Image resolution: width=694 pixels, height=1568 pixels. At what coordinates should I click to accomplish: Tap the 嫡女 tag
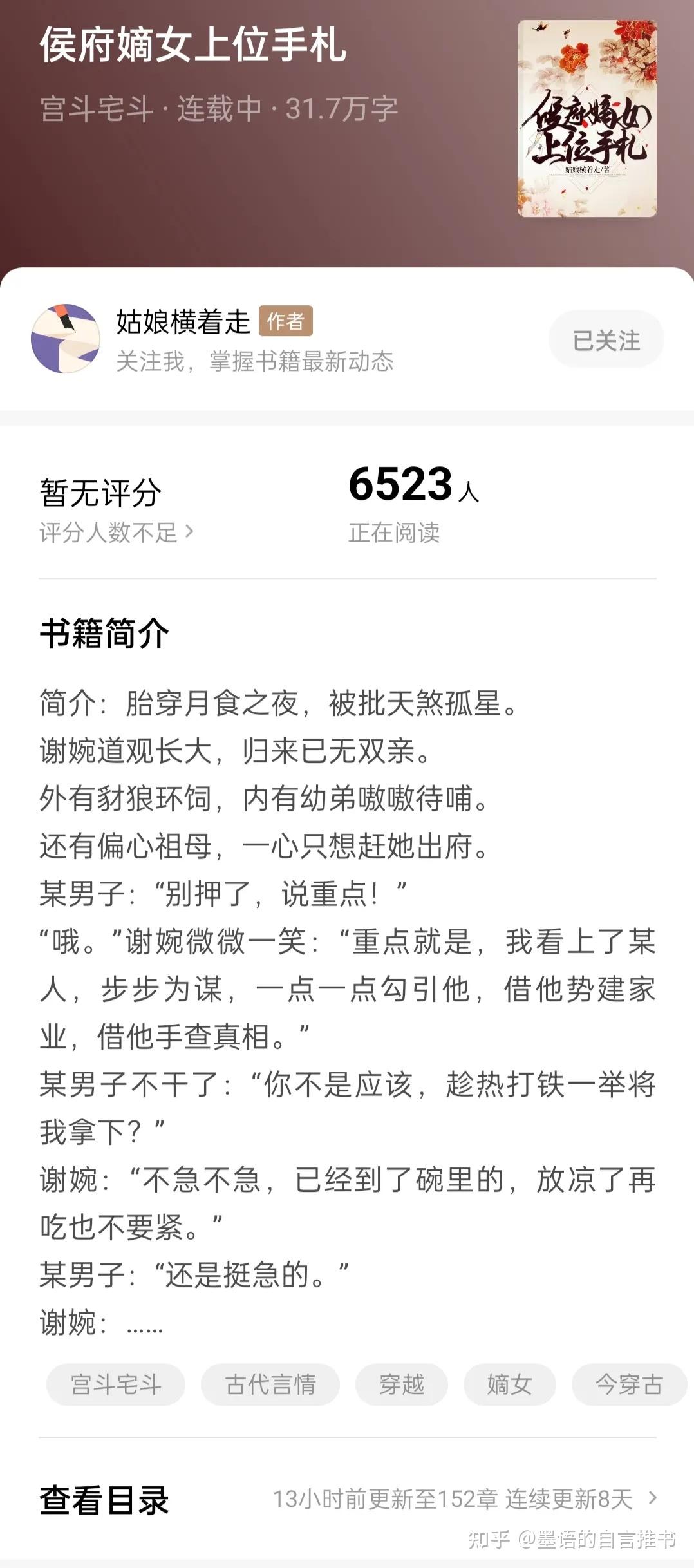point(510,1385)
